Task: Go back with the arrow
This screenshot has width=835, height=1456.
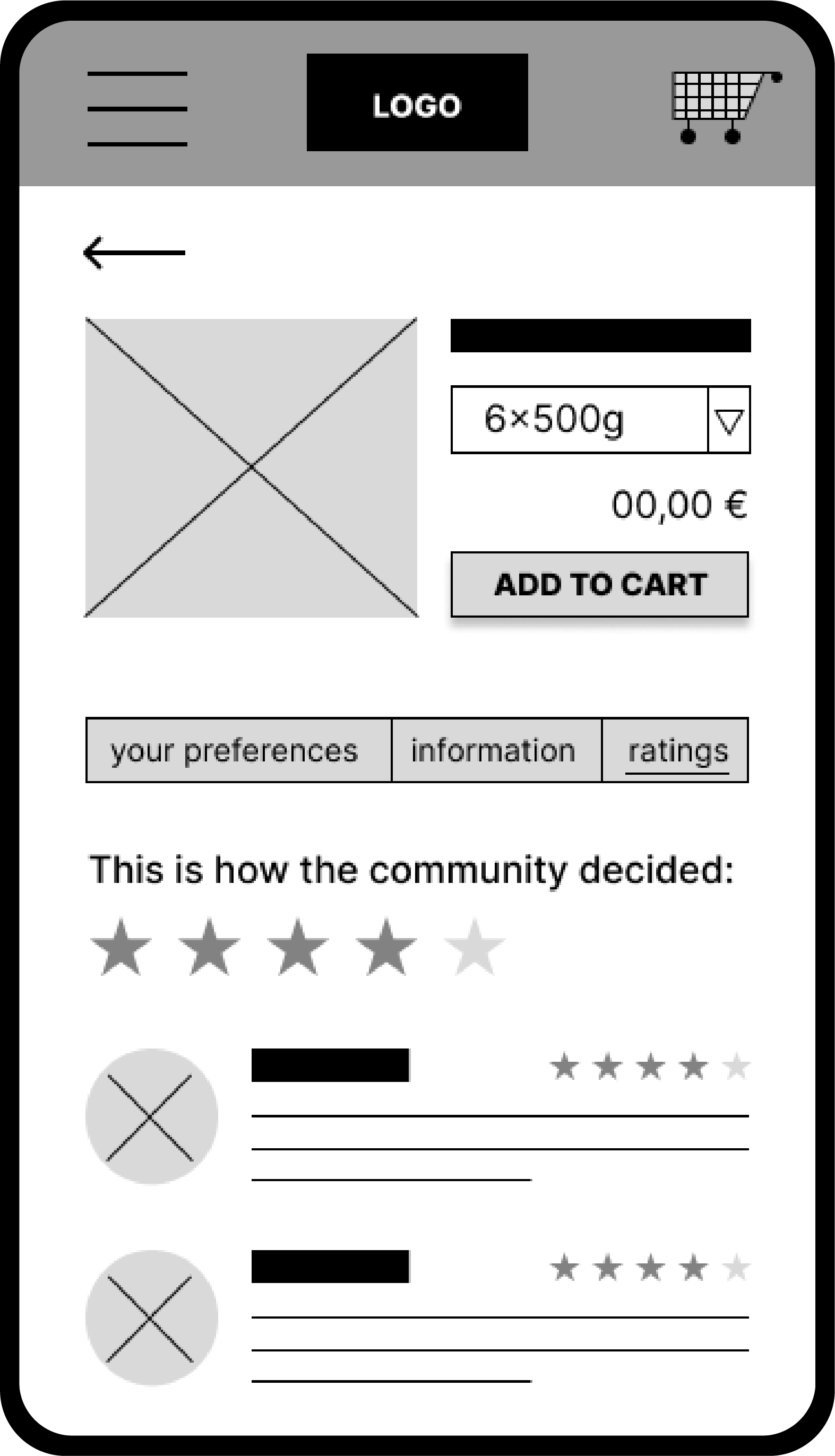Action: [135, 252]
